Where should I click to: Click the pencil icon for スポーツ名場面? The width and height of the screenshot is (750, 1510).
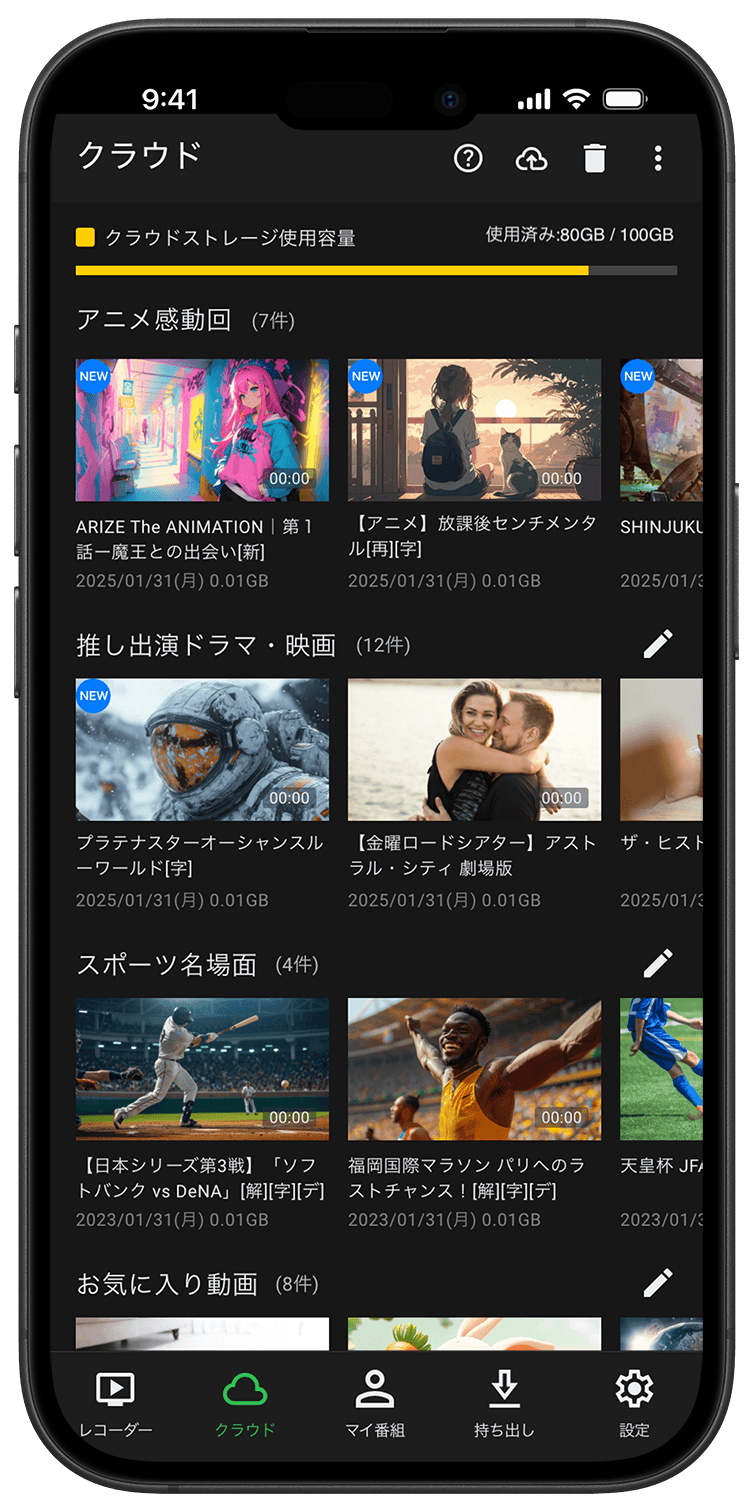coord(658,964)
